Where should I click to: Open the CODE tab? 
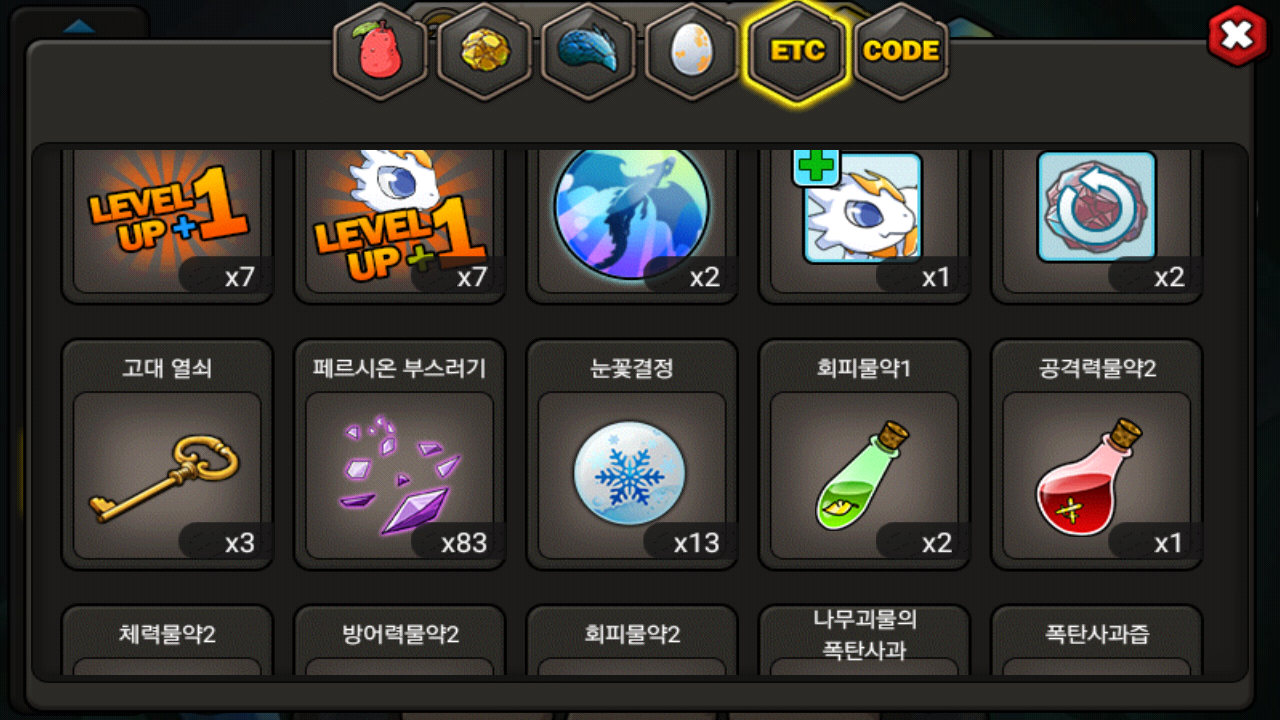901,51
